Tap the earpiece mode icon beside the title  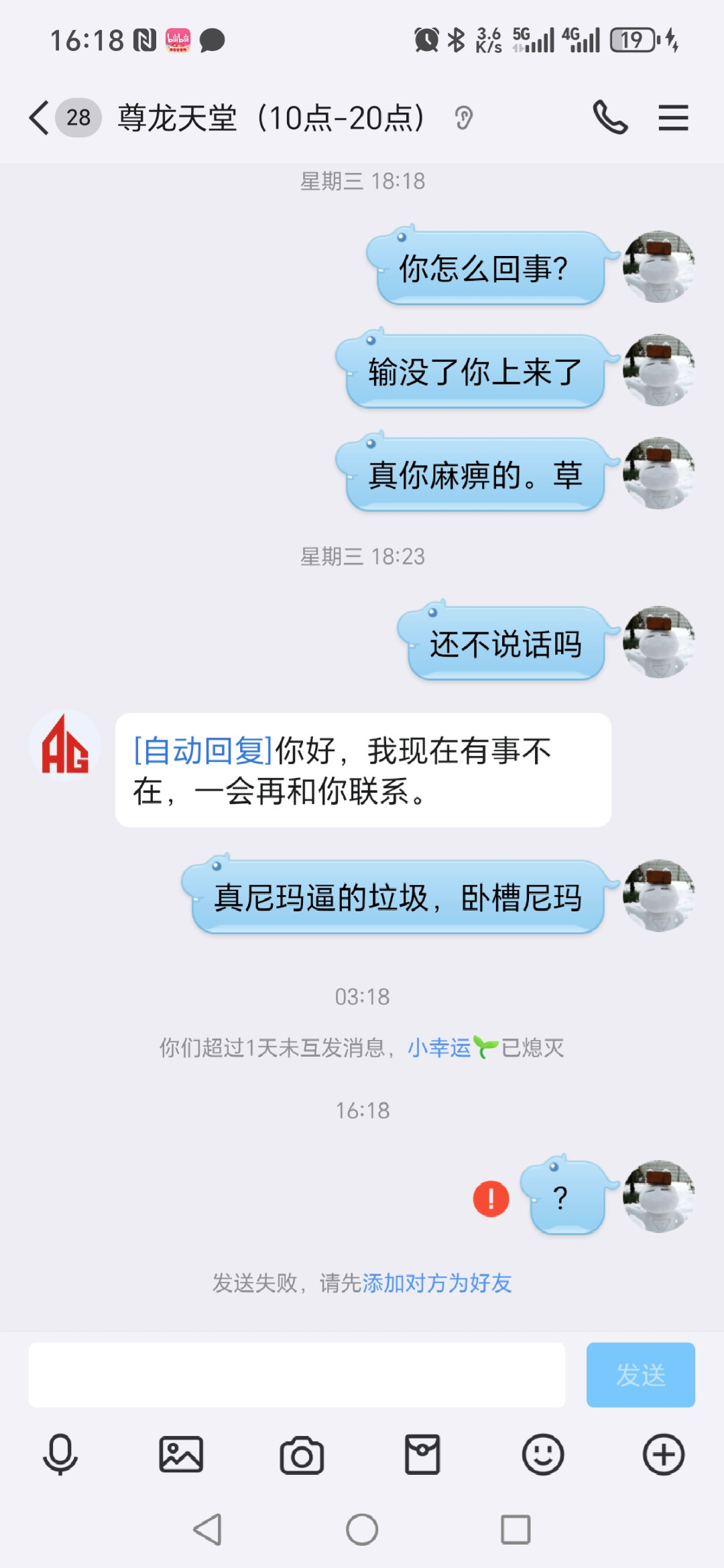pos(463,118)
